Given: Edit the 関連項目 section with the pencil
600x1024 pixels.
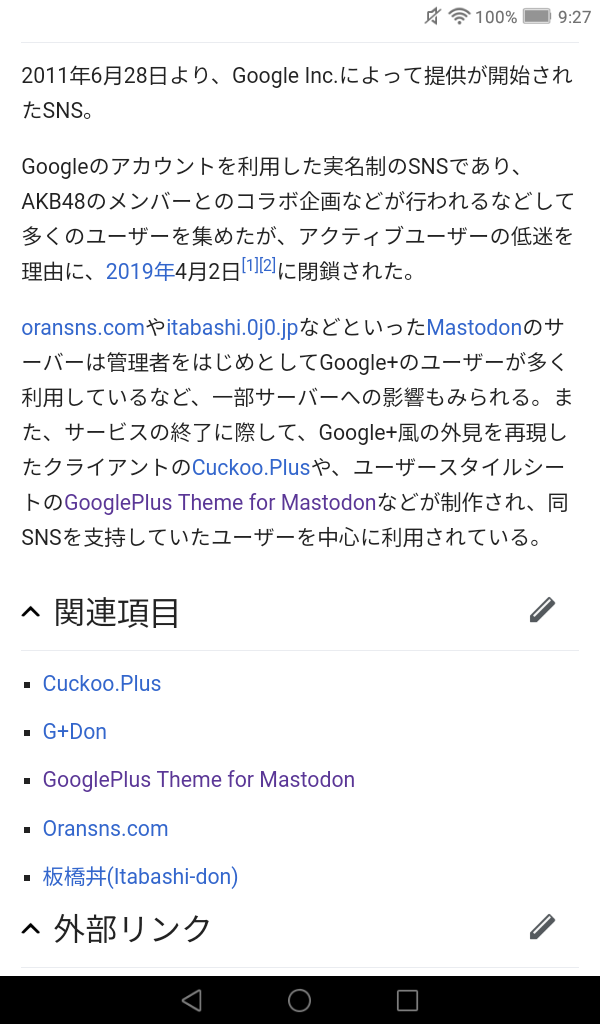Looking at the screenshot, I should (542, 610).
